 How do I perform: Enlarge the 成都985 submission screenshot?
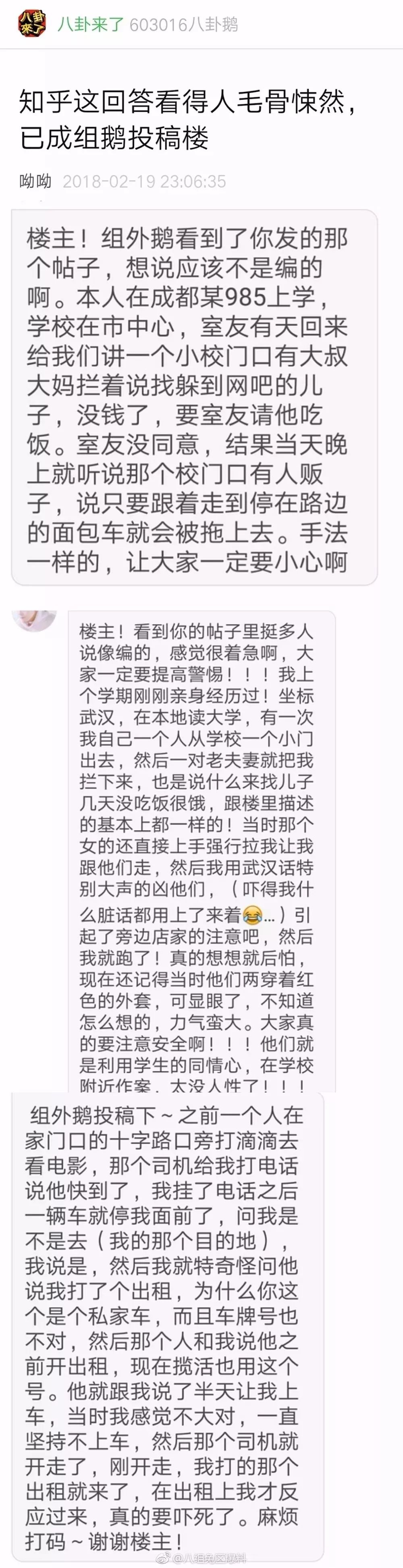point(195,397)
